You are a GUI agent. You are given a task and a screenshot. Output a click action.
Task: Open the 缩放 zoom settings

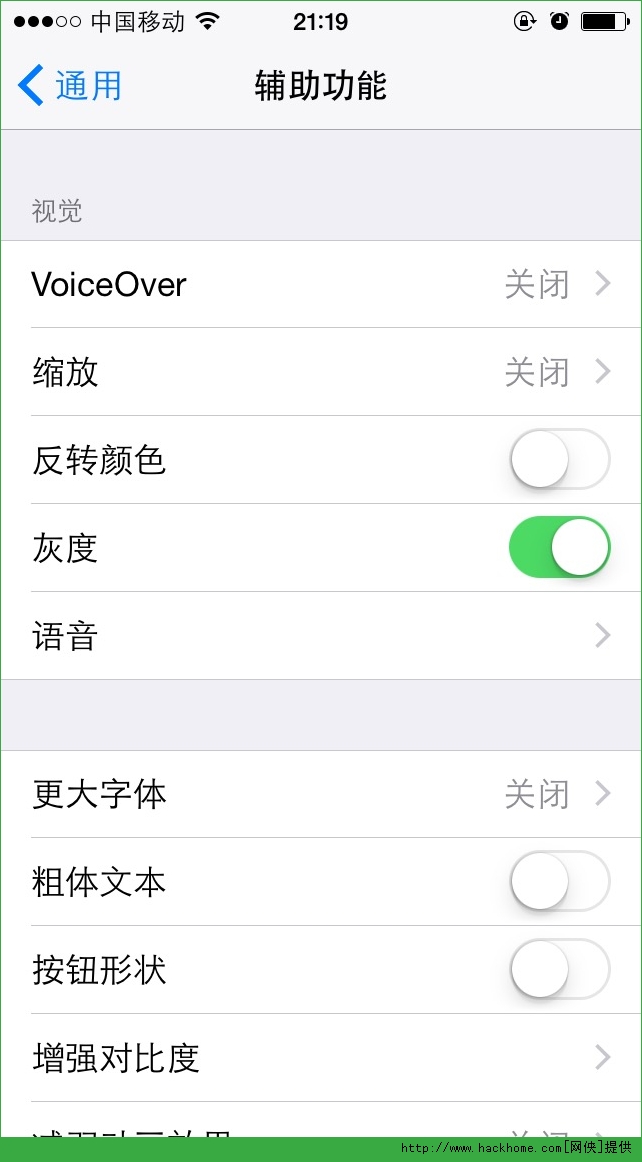click(x=320, y=373)
